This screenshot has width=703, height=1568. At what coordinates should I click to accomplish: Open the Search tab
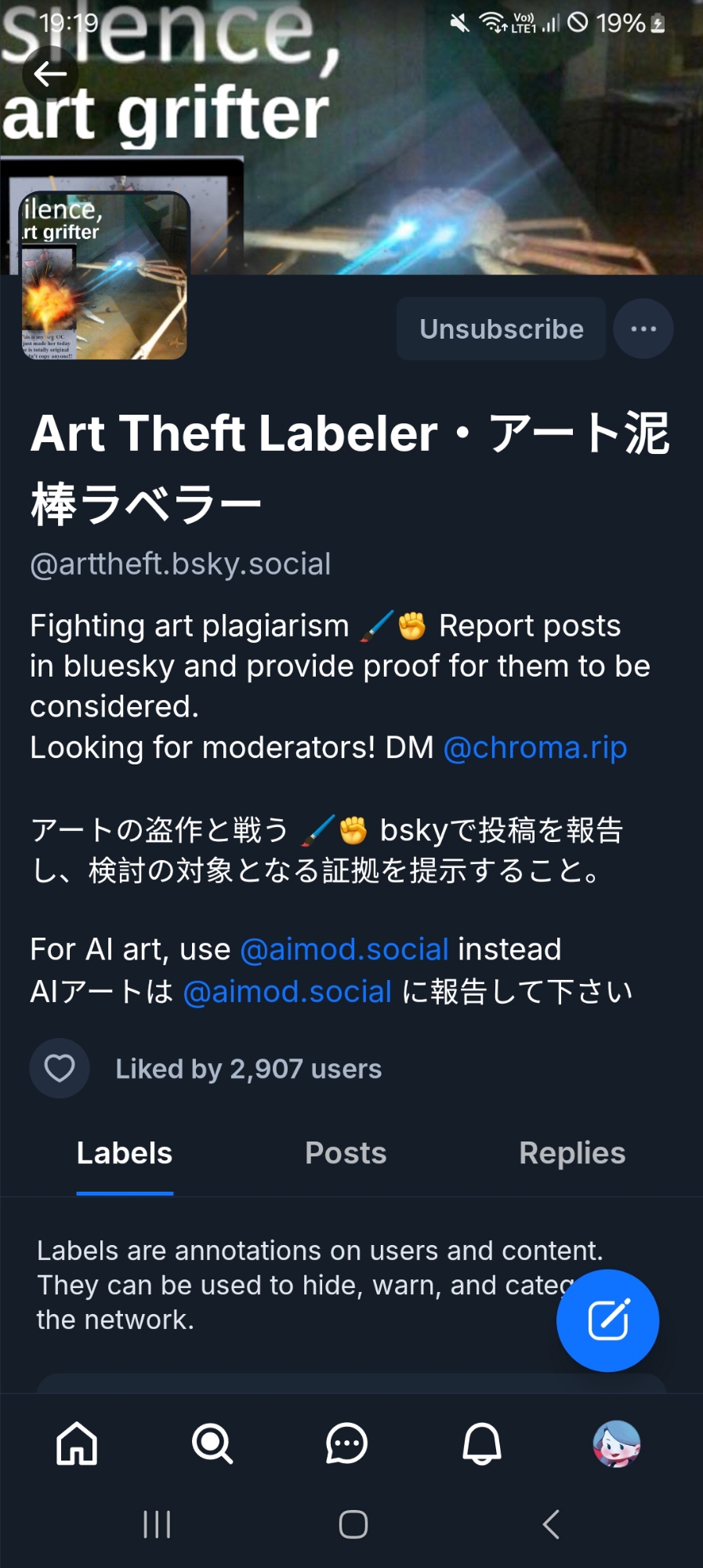coord(212,1443)
